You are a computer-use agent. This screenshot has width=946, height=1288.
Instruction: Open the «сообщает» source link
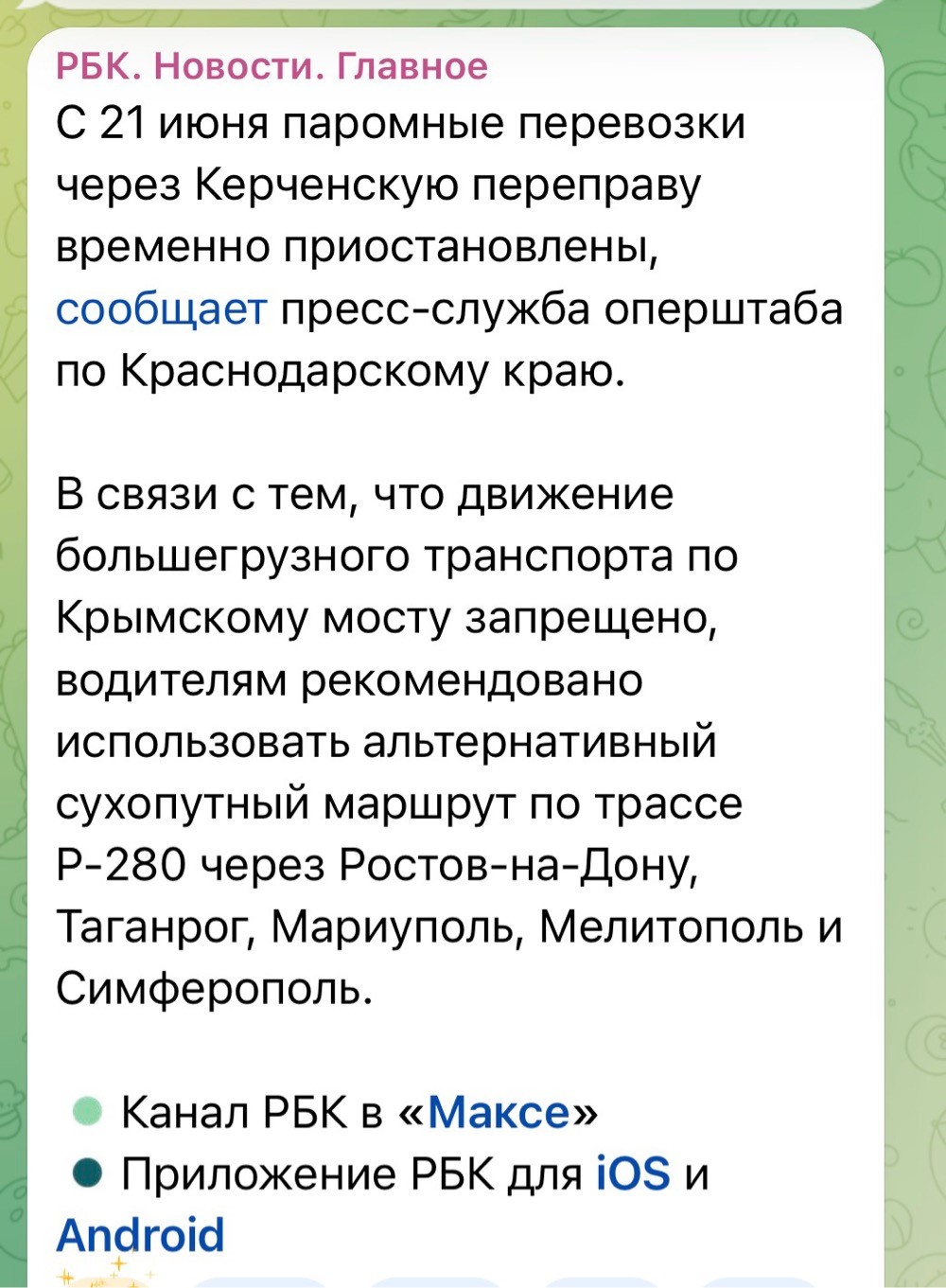pos(162,309)
